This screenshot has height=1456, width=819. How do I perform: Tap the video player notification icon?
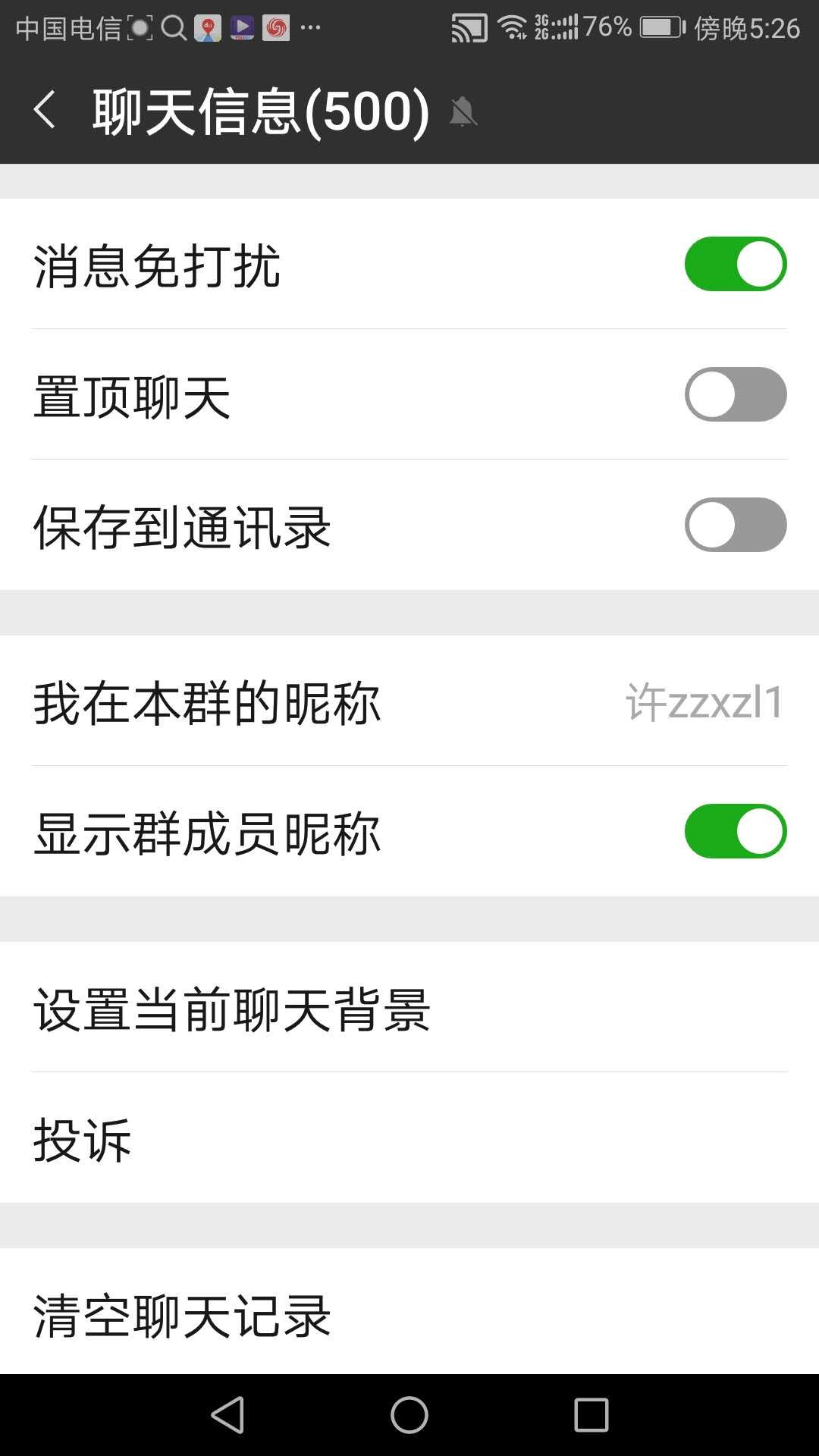(x=241, y=29)
